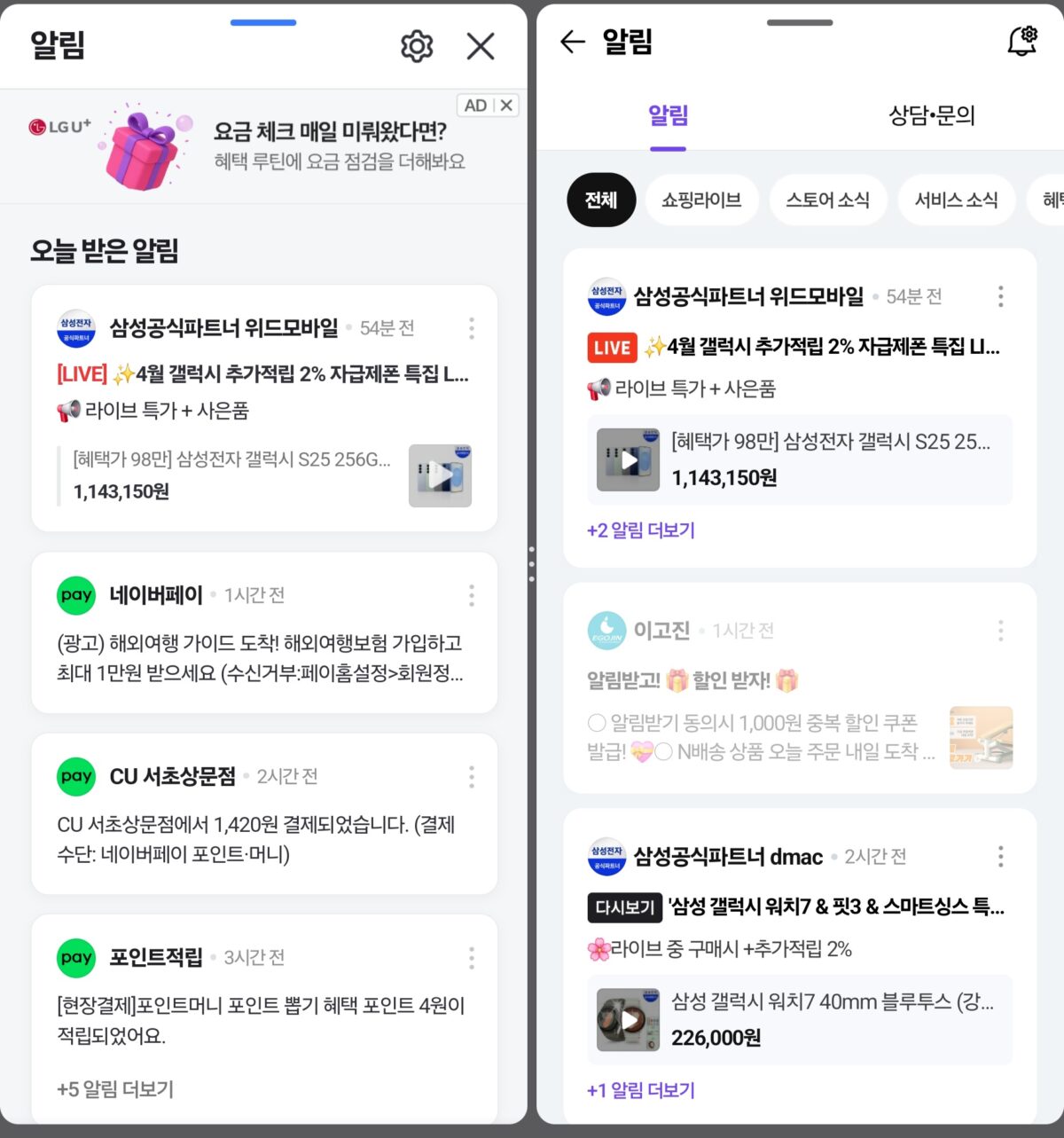The width and height of the screenshot is (1064, 1138).
Task: Dismiss the LG U+ ad banner
Action: (506, 106)
